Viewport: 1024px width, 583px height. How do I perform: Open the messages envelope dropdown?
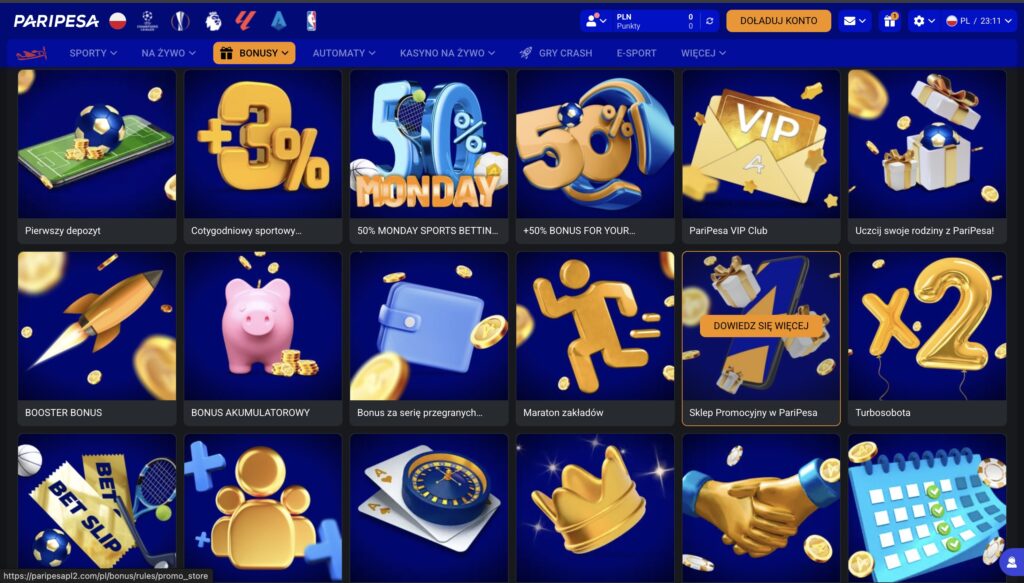coord(854,21)
